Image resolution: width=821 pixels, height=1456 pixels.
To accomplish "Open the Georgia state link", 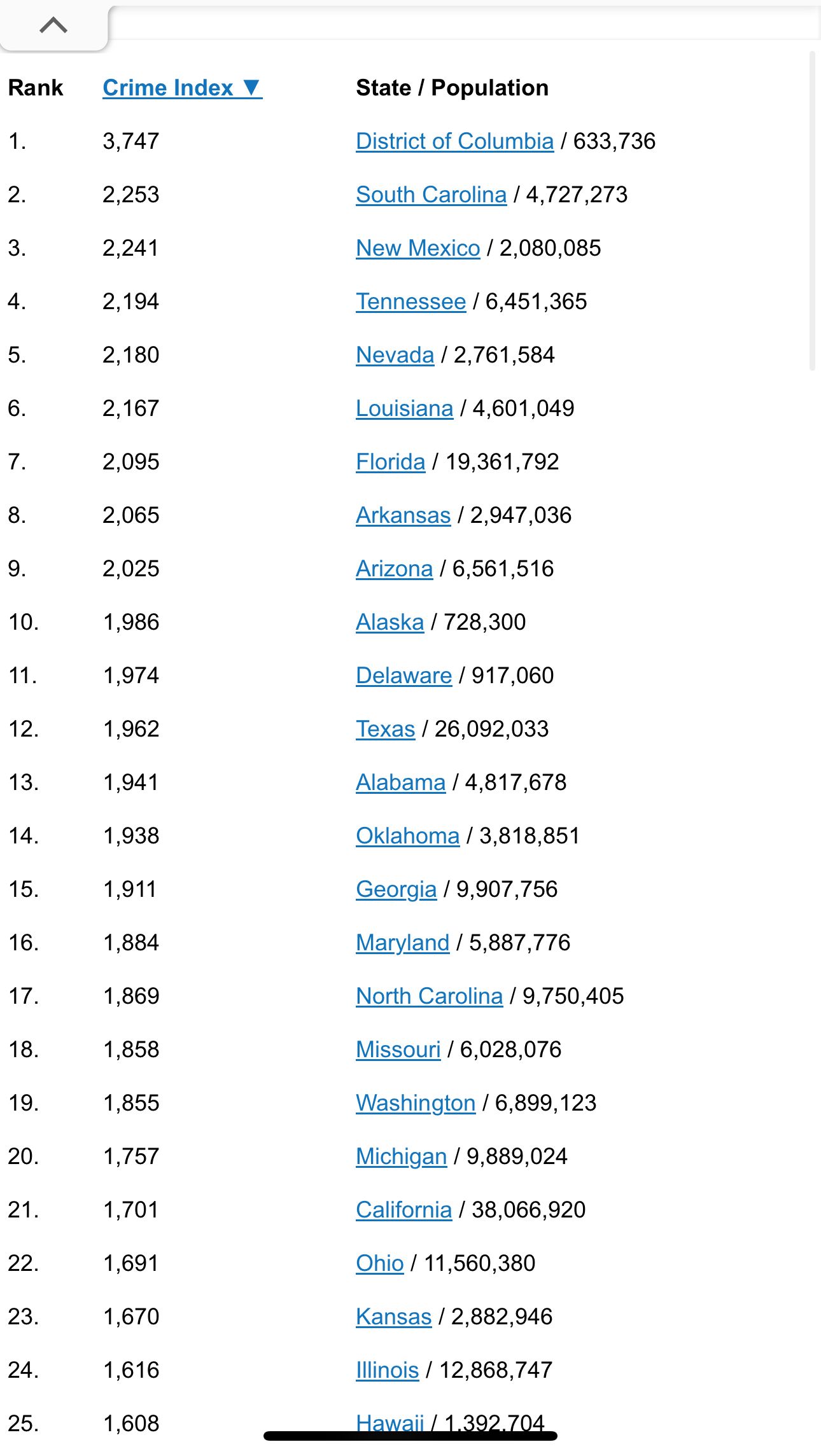I will pyautogui.click(x=396, y=889).
